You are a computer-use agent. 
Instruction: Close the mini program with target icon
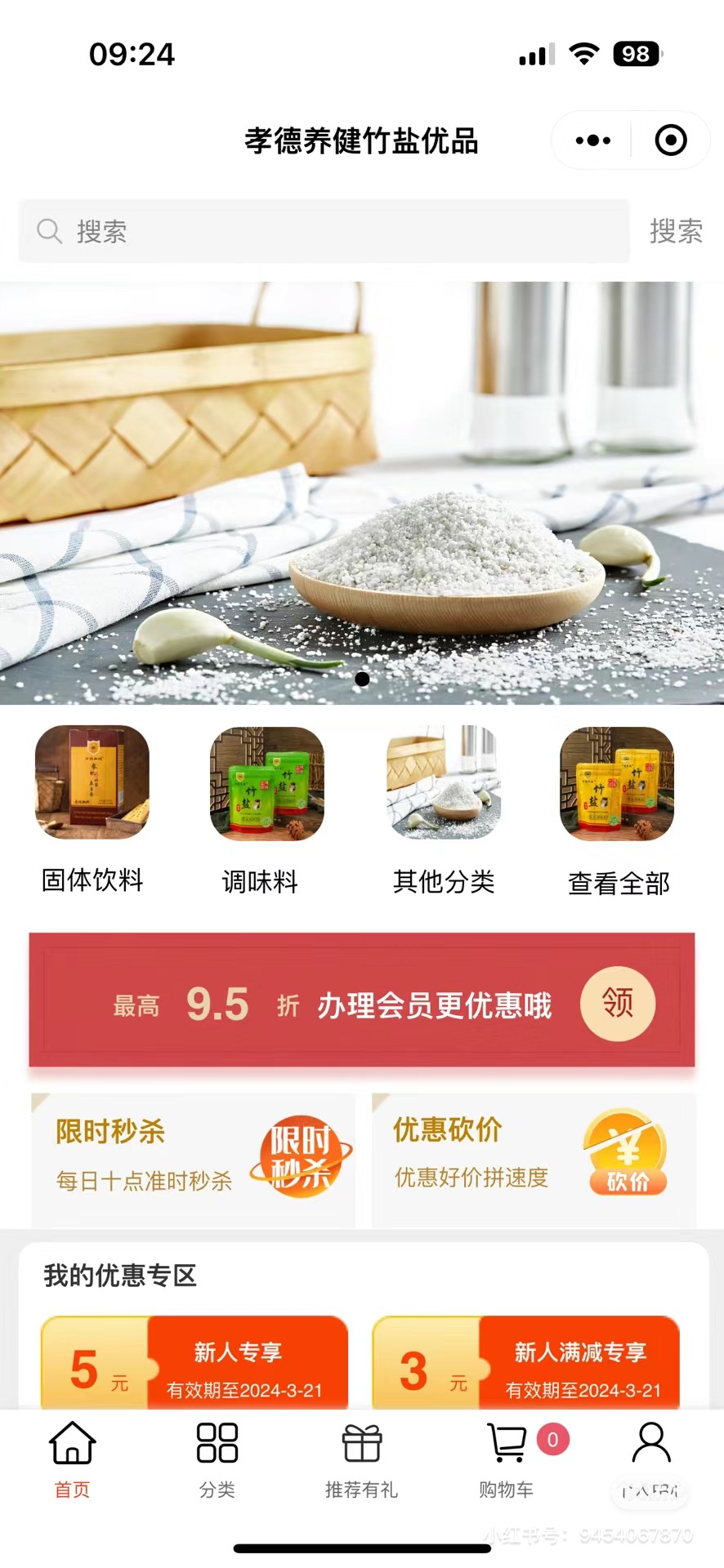pos(671,140)
